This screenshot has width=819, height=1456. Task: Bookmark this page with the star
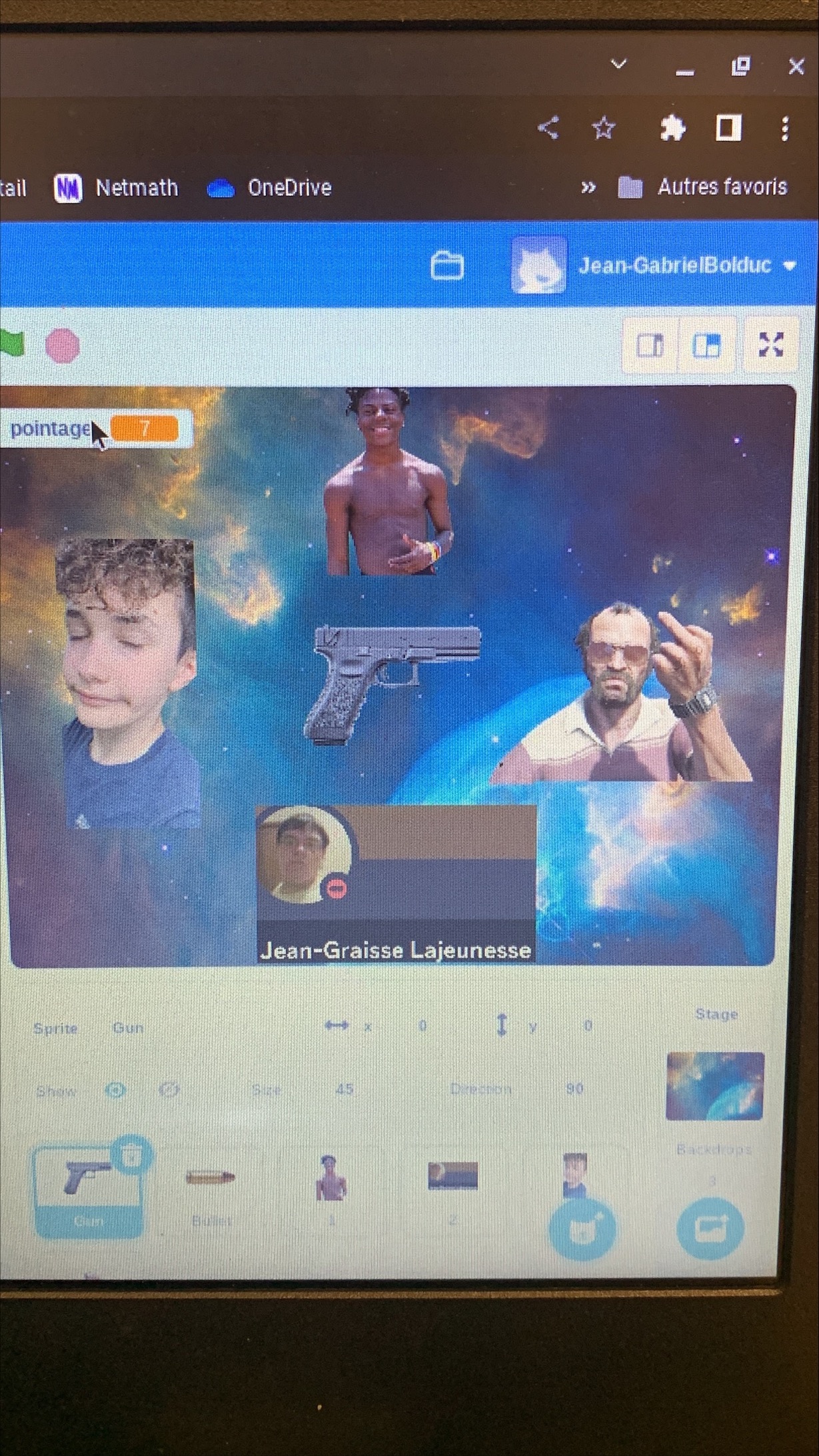click(x=603, y=127)
